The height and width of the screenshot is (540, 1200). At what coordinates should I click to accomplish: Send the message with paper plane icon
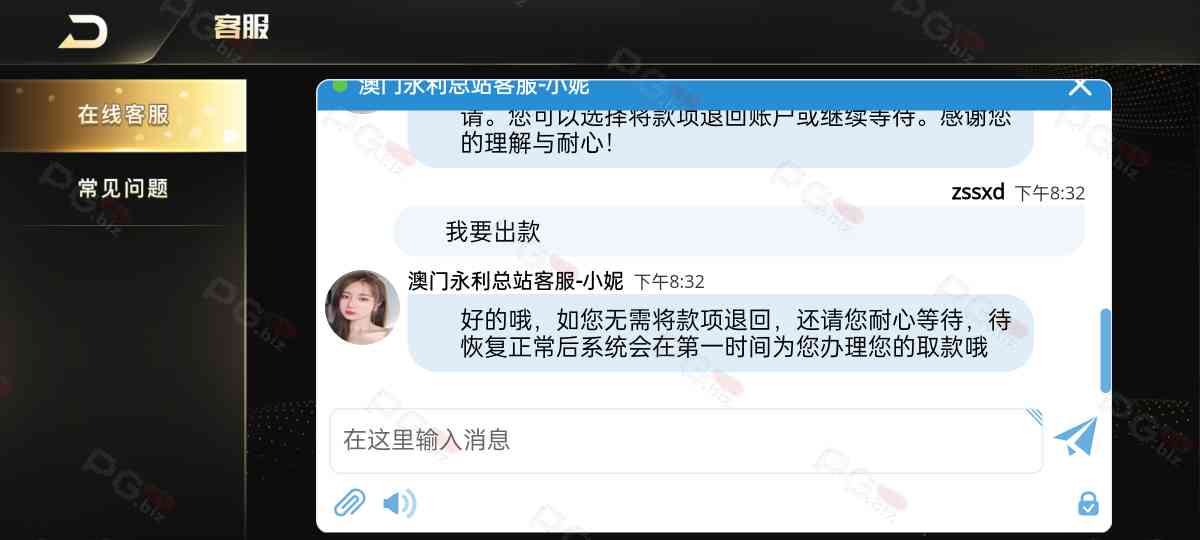click(1076, 437)
